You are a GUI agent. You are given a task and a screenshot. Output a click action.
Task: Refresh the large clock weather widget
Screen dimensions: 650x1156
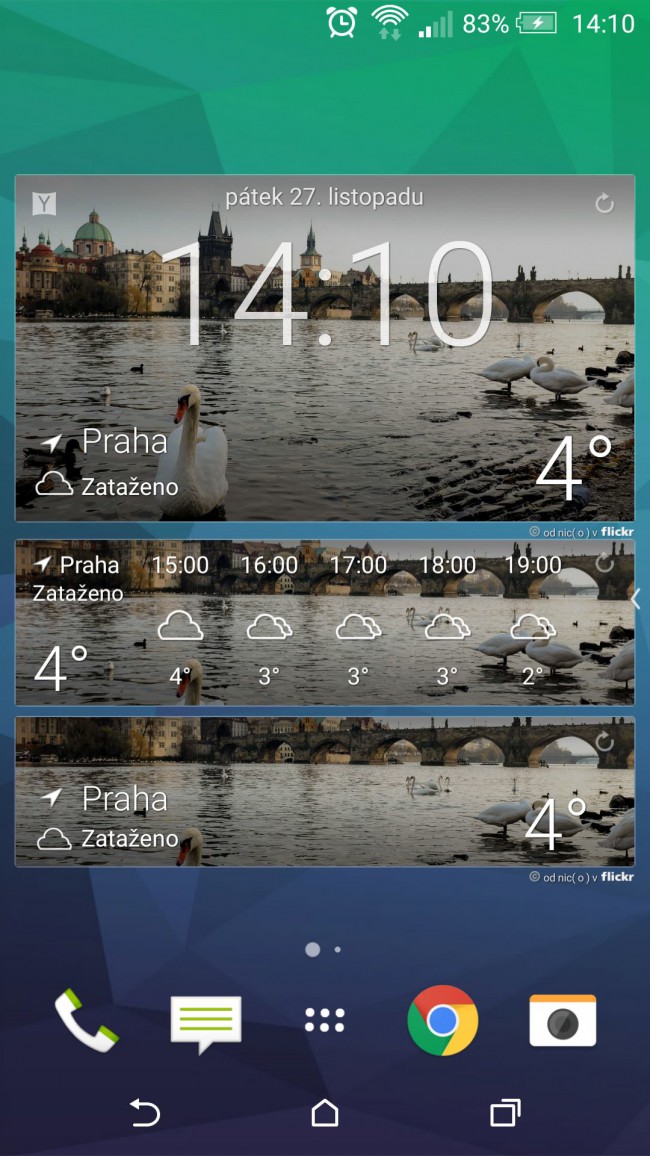click(604, 204)
